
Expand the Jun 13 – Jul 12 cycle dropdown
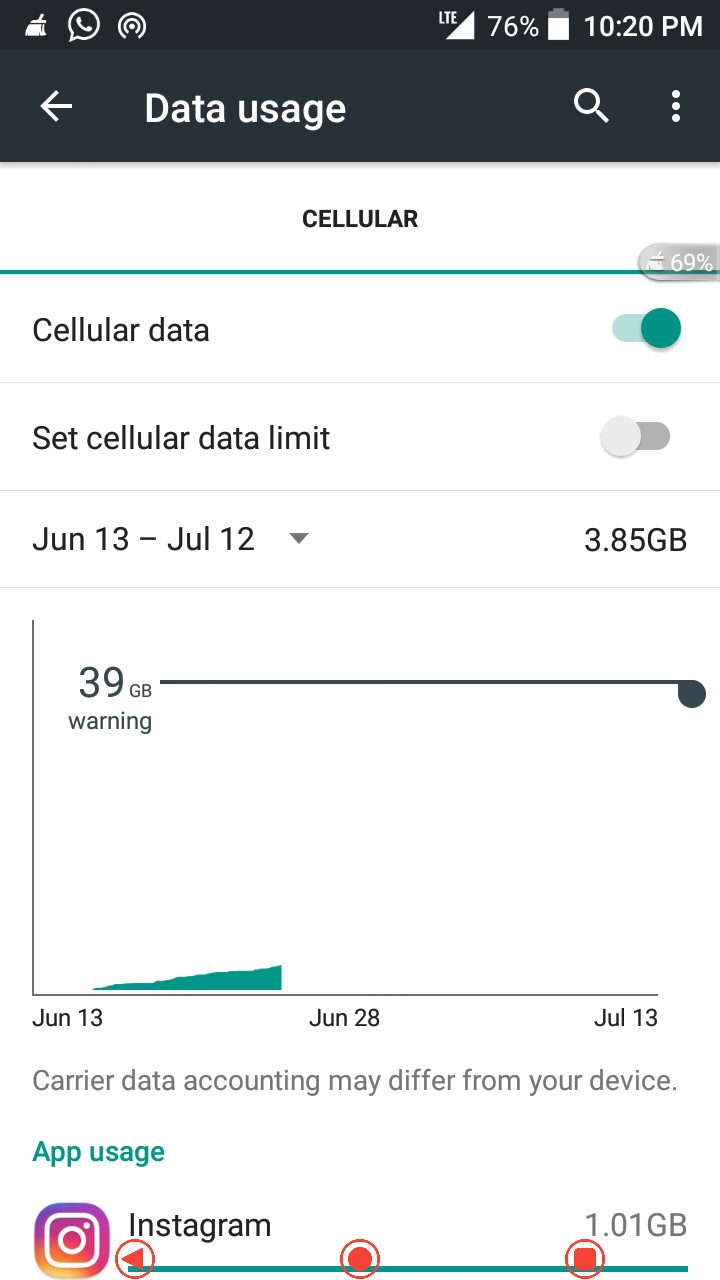(170, 540)
